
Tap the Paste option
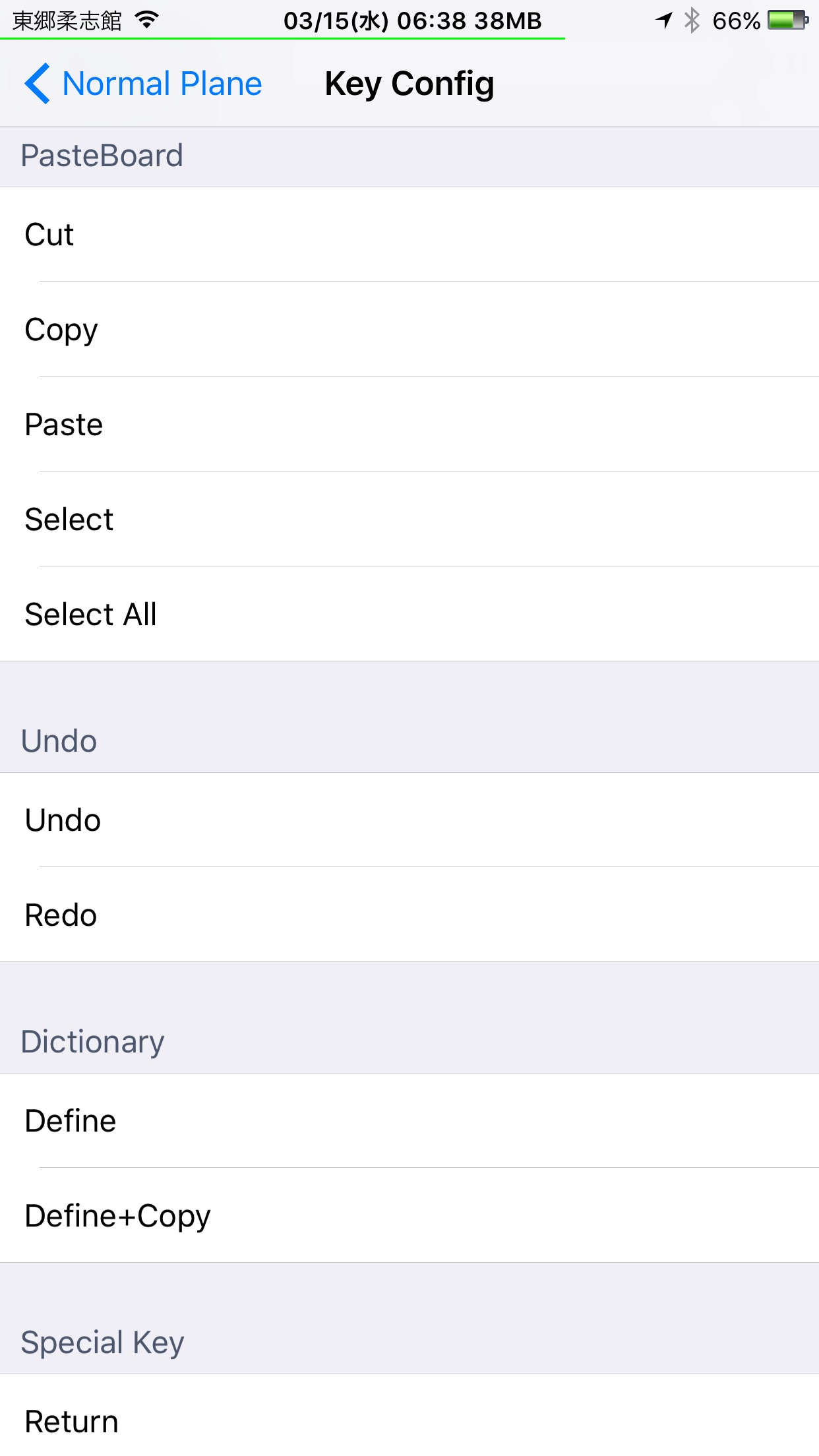click(409, 424)
